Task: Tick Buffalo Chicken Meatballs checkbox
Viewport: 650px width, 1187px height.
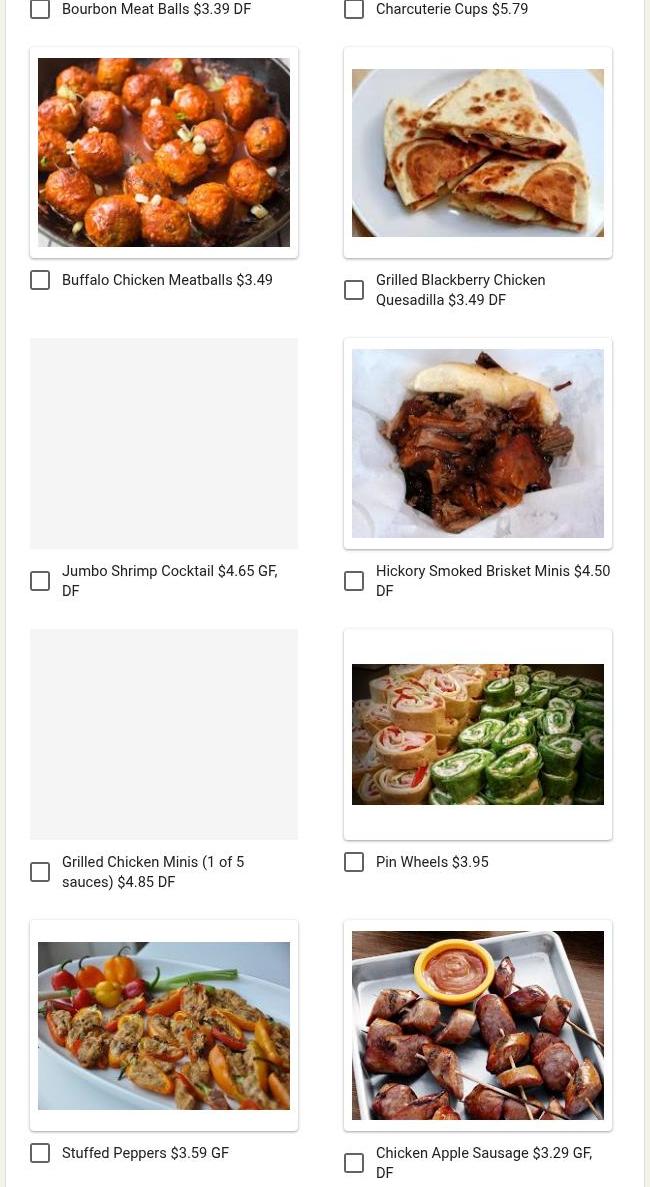Action: point(40,280)
